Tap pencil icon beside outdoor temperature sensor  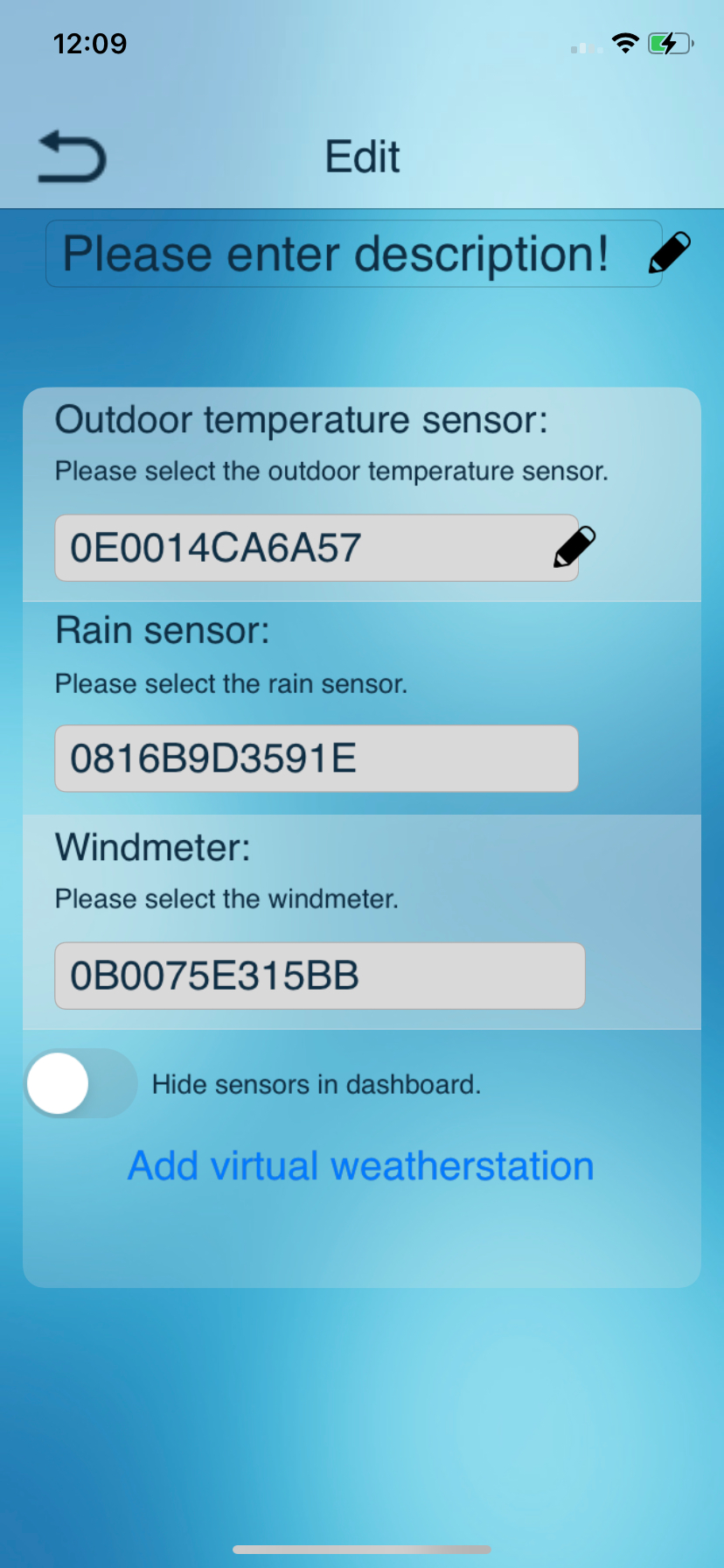[x=574, y=547]
